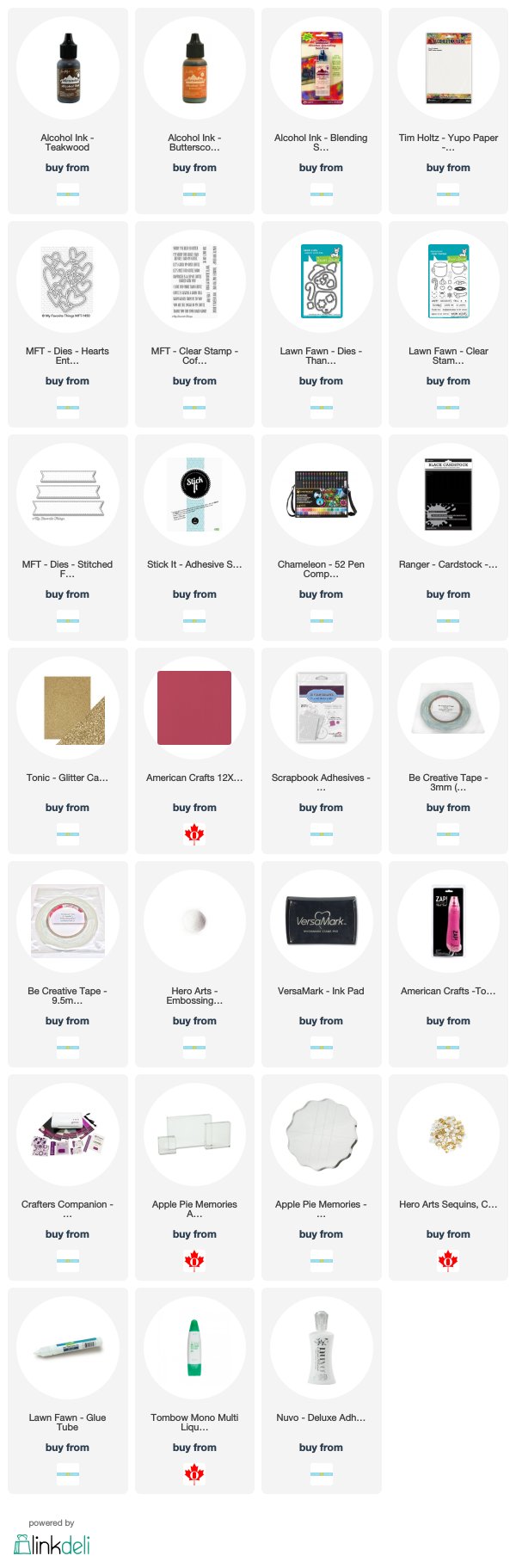
Task: Open Lawn Fawn Glue Tube product
Action: pyautogui.click(x=67, y=1349)
